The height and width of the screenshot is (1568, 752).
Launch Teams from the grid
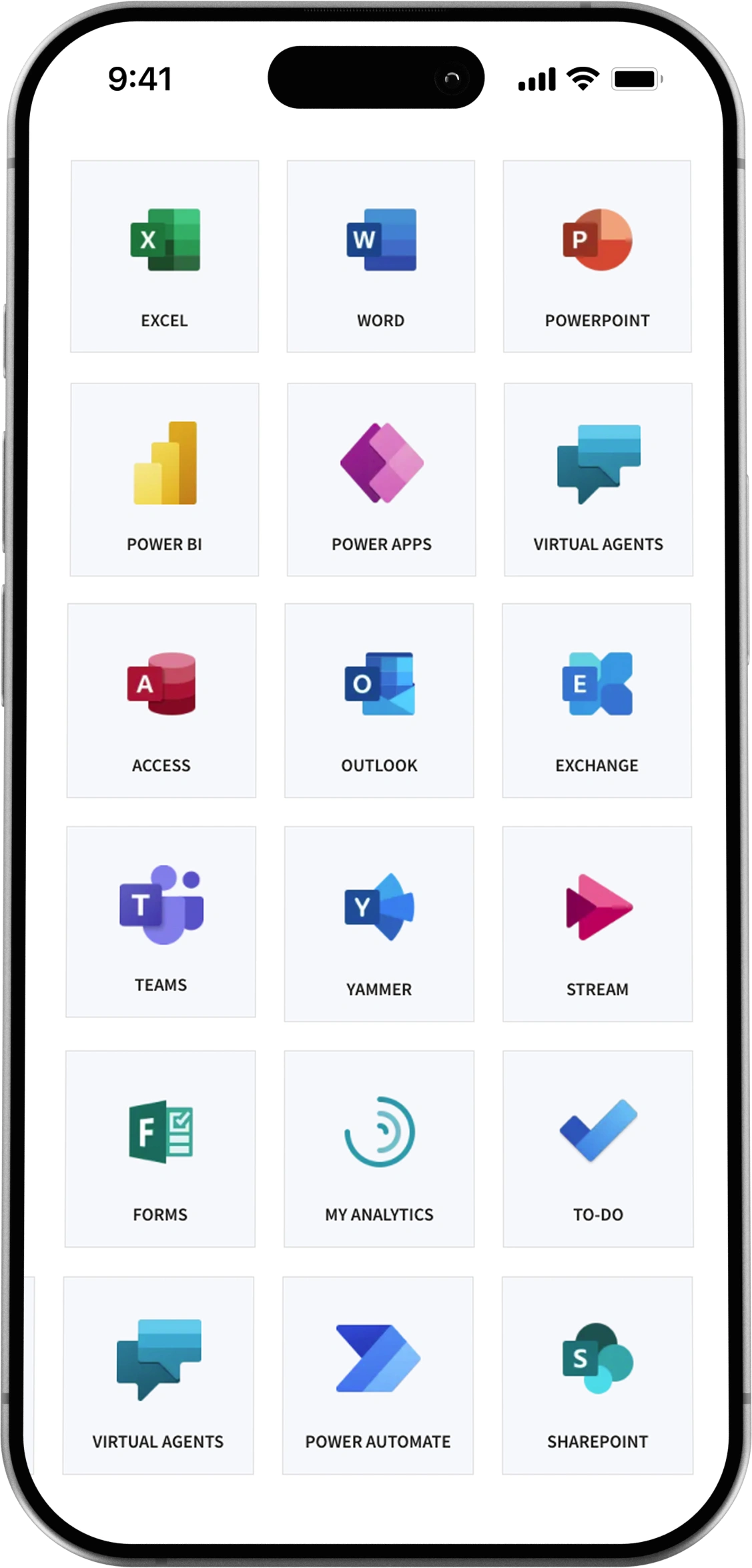coord(161,922)
